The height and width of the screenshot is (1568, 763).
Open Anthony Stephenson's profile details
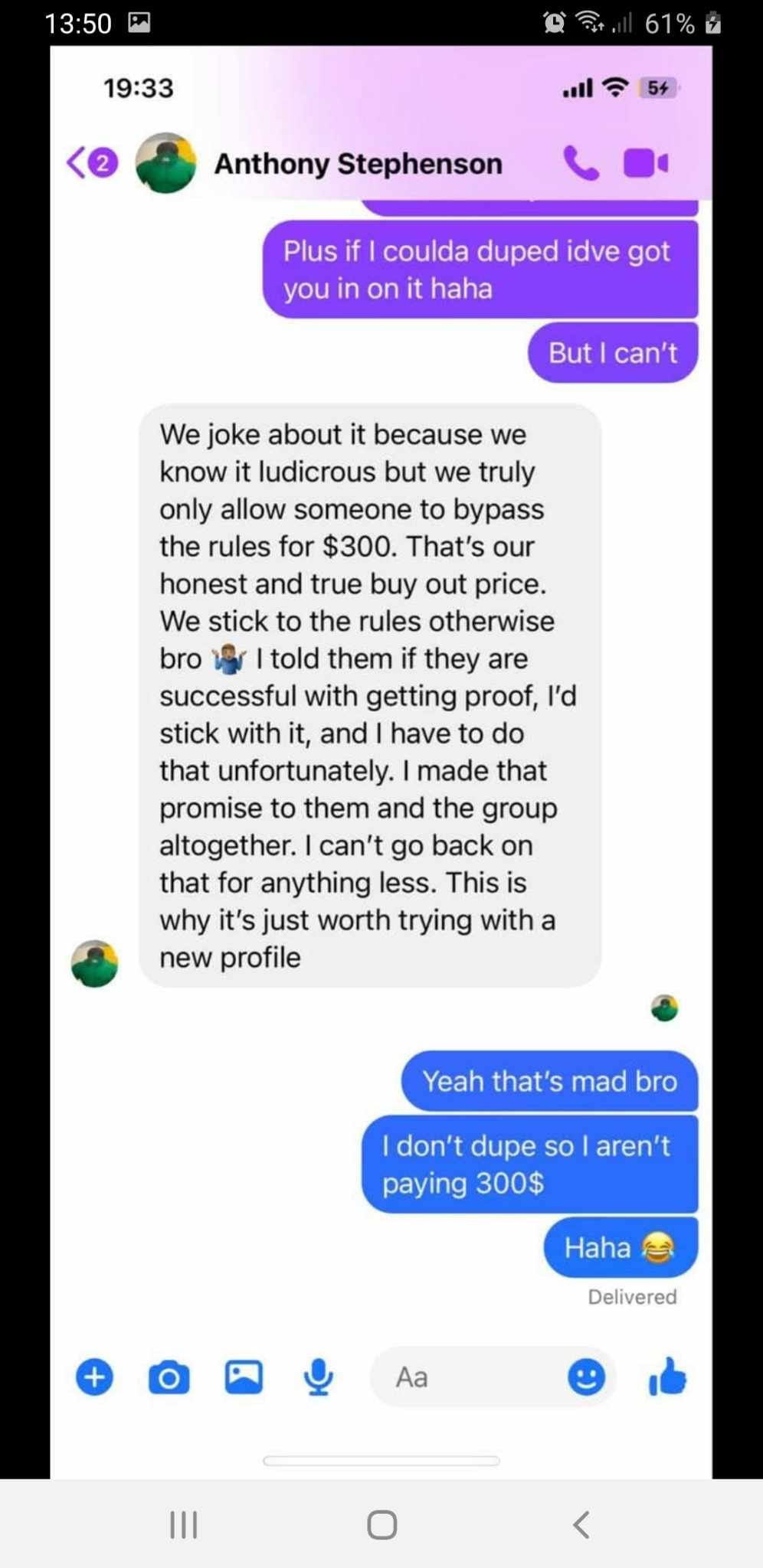click(358, 164)
